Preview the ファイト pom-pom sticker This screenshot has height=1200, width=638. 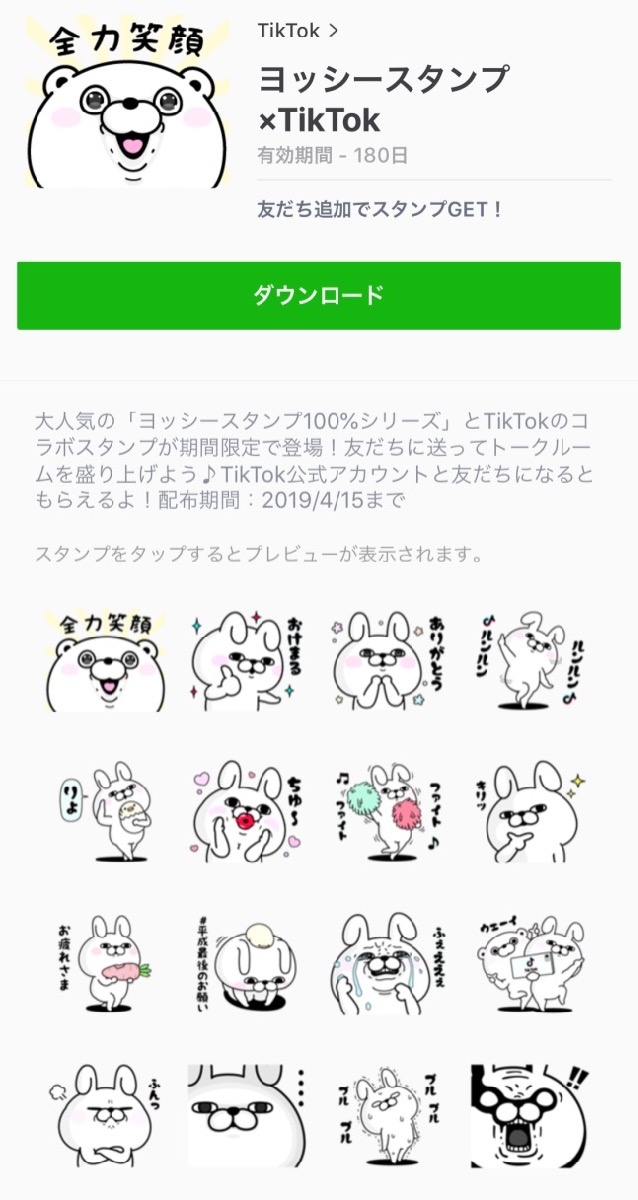(388, 812)
